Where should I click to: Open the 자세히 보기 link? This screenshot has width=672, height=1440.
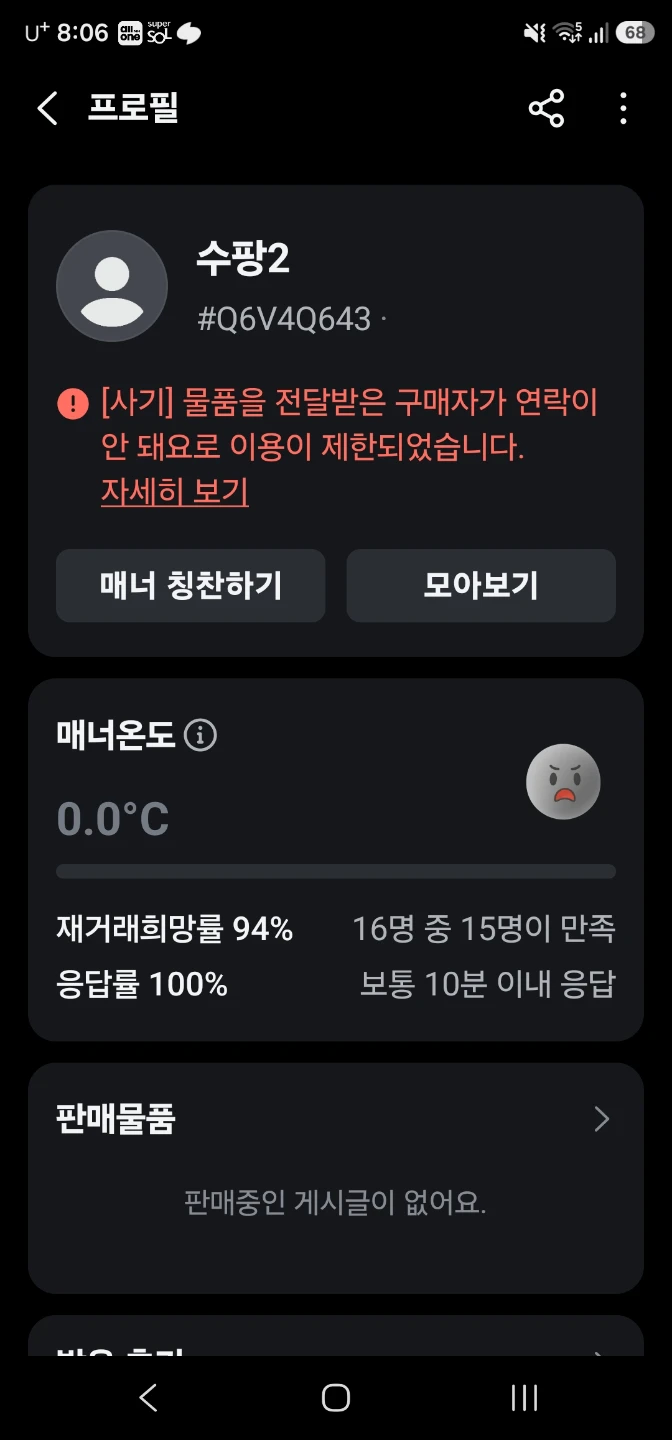click(175, 492)
